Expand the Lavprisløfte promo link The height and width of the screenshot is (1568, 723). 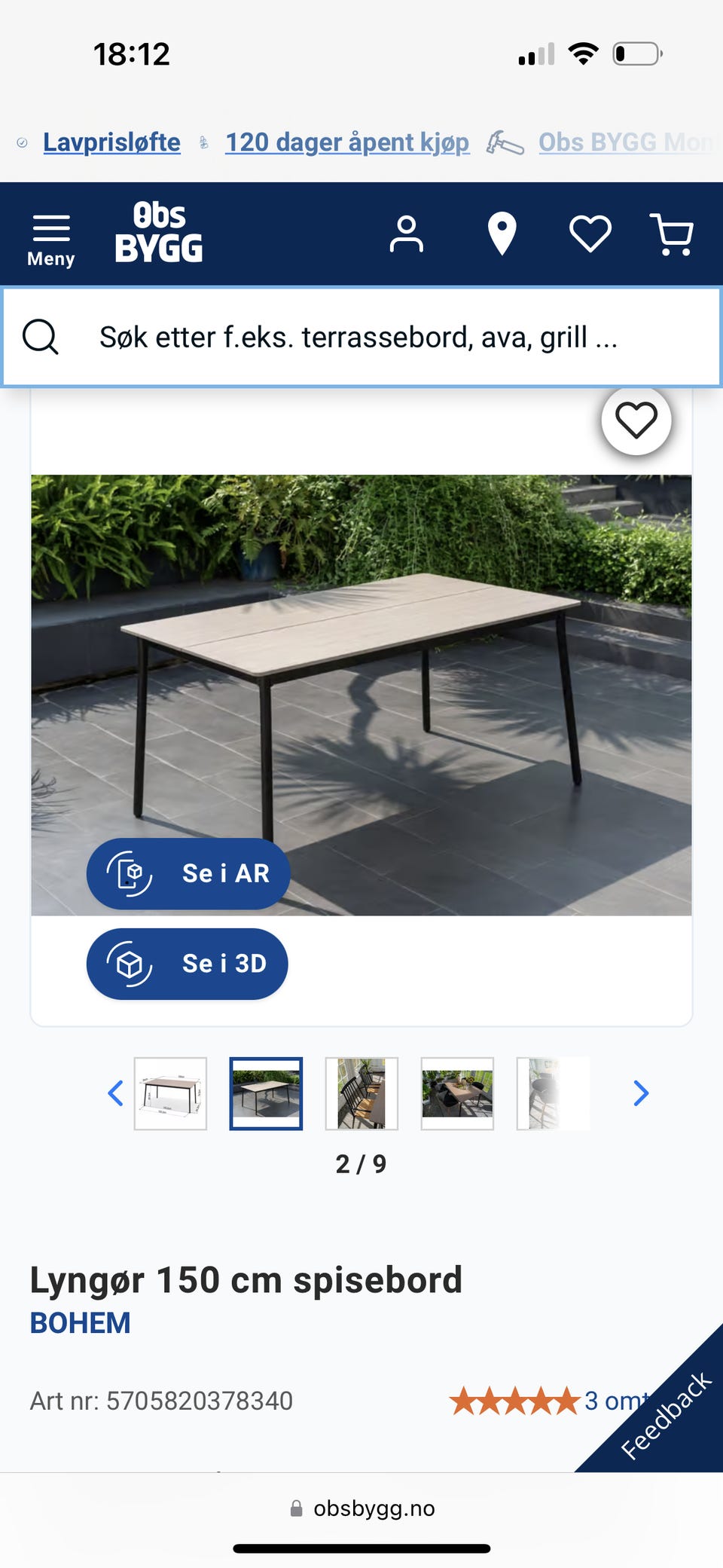point(111,142)
